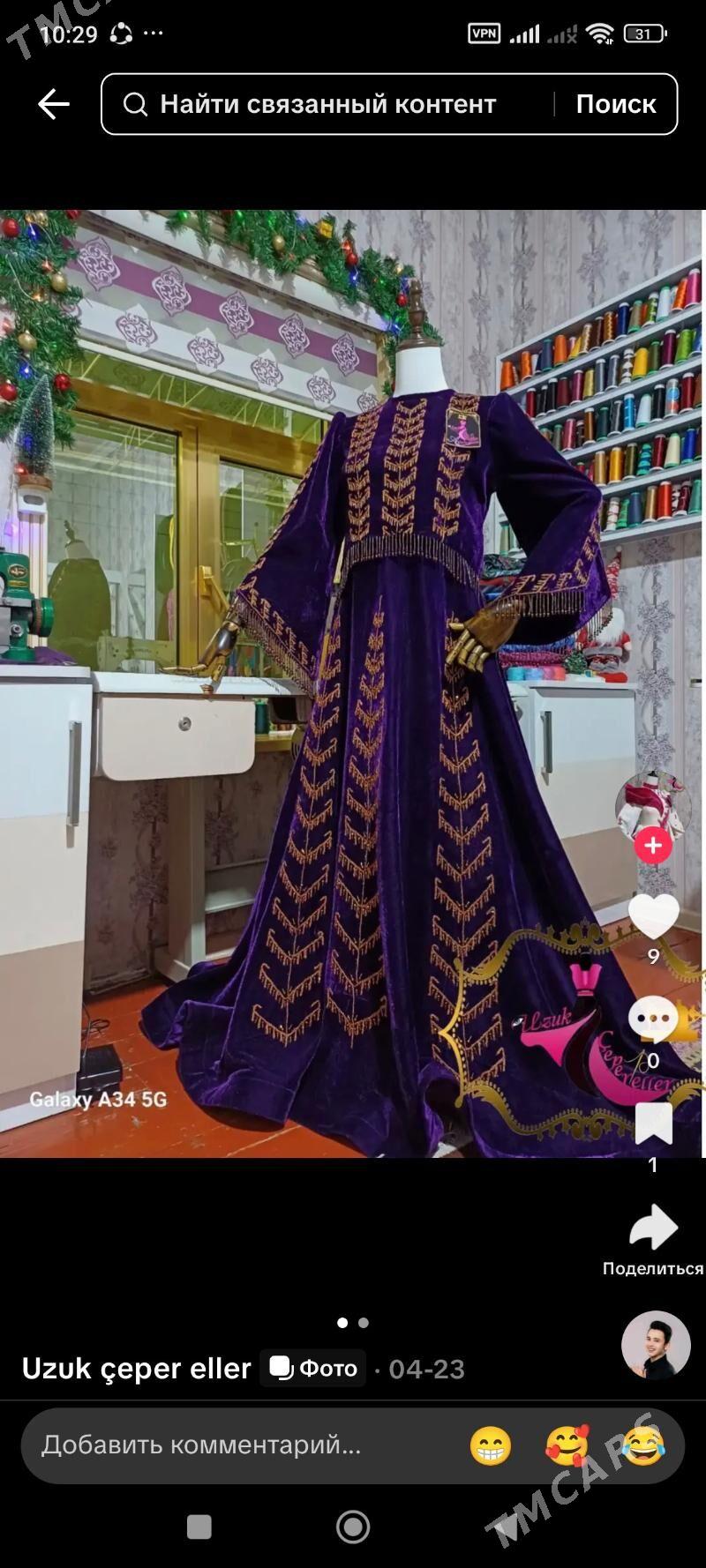Share the post via Поделиться
This screenshot has height=1568, width=706.
(653, 1228)
